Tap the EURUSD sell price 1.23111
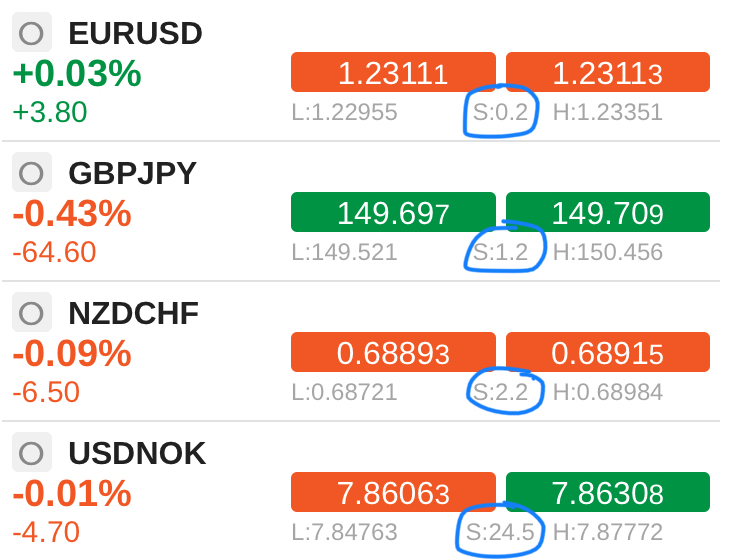Image resolution: width=736 pixels, height=560 pixels. (x=393, y=72)
